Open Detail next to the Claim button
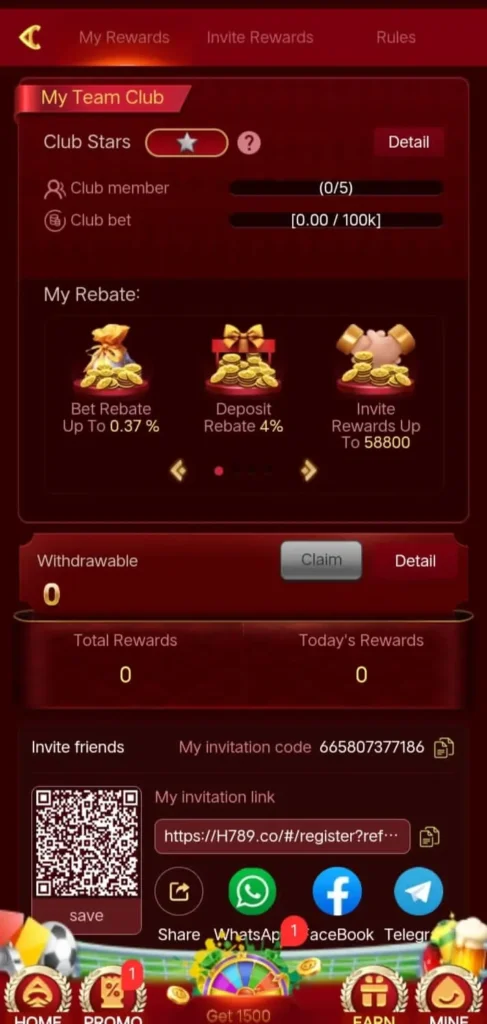 click(x=415, y=561)
